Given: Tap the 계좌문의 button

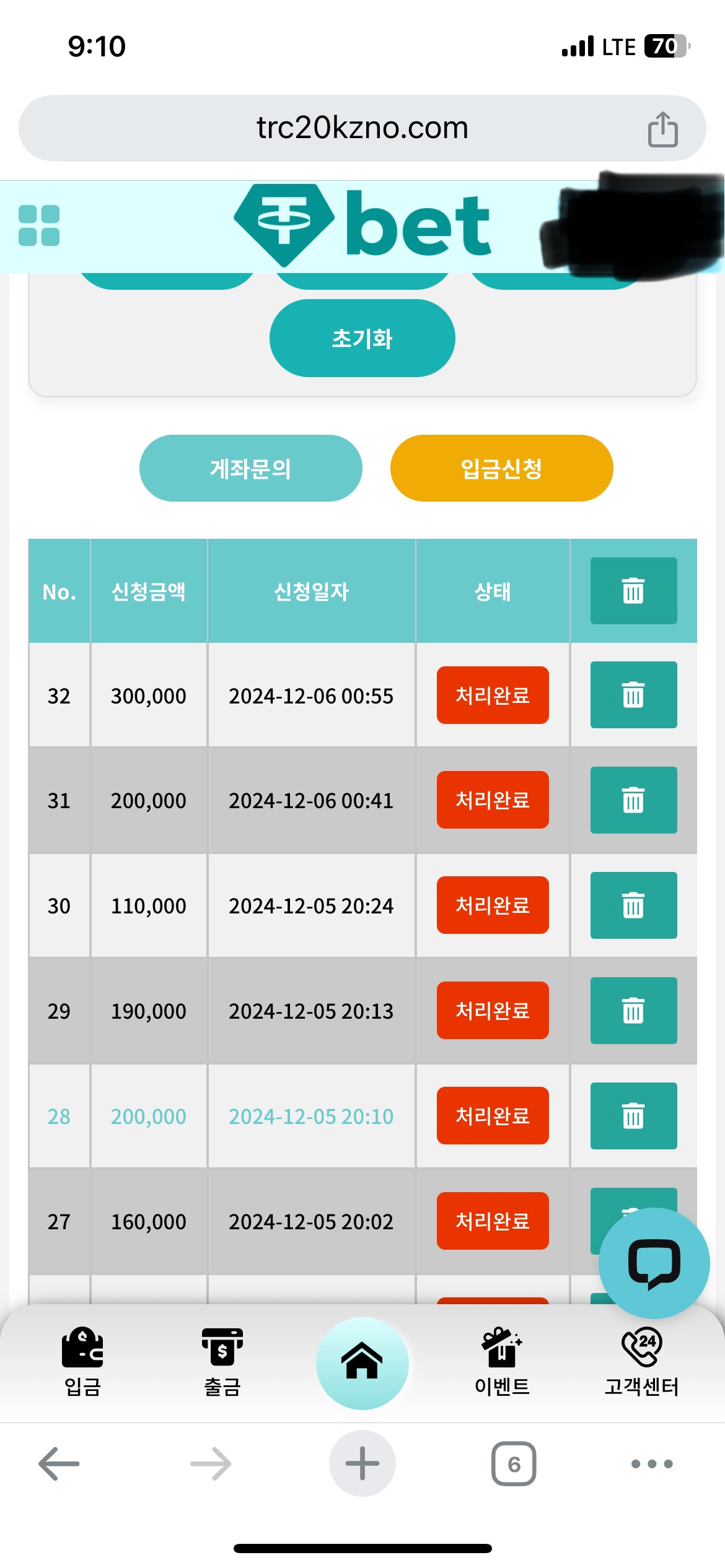Looking at the screenshot, I should click(251, 468).
